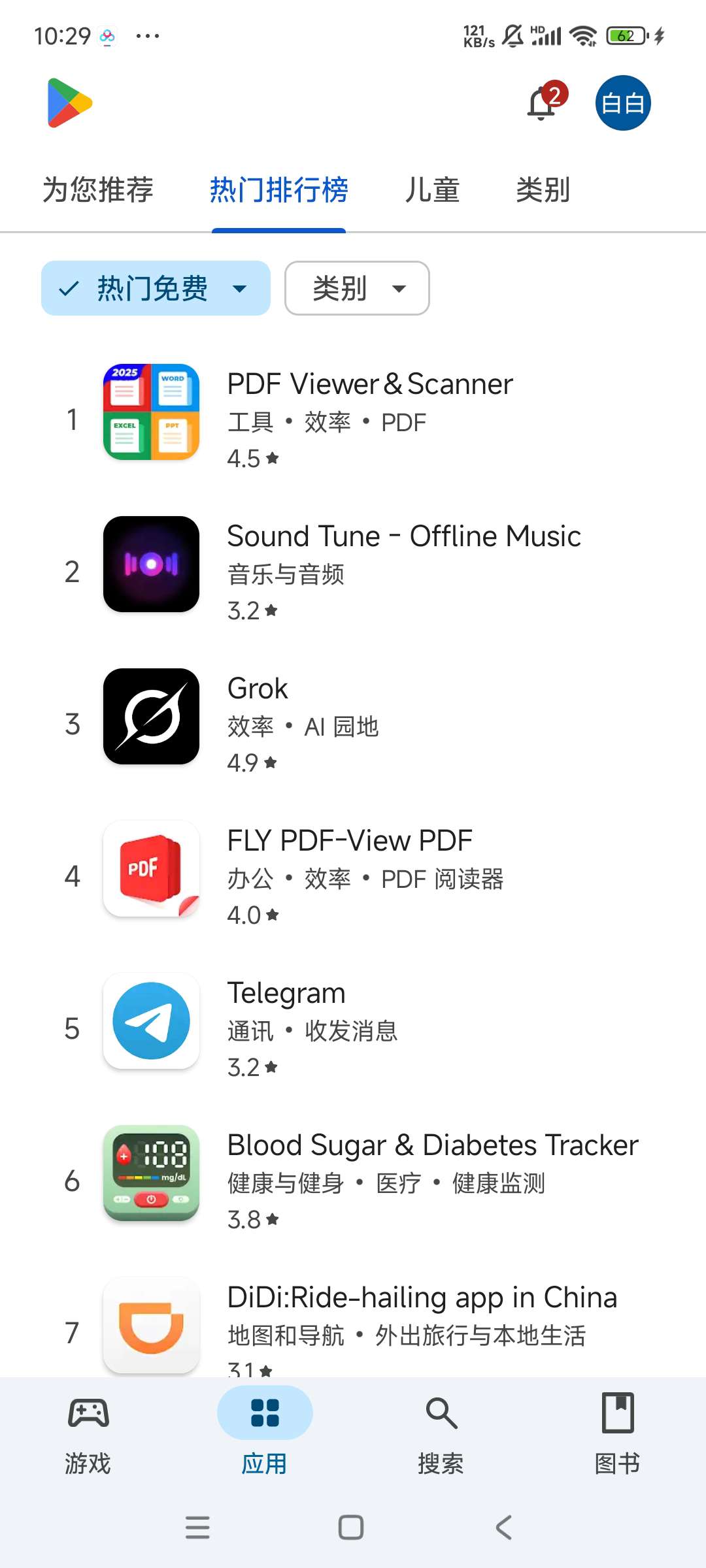Image resolution: width=706 pixels, height=1568 pixels.
Task: Tap the system back button
Action: pos(504,1527)
